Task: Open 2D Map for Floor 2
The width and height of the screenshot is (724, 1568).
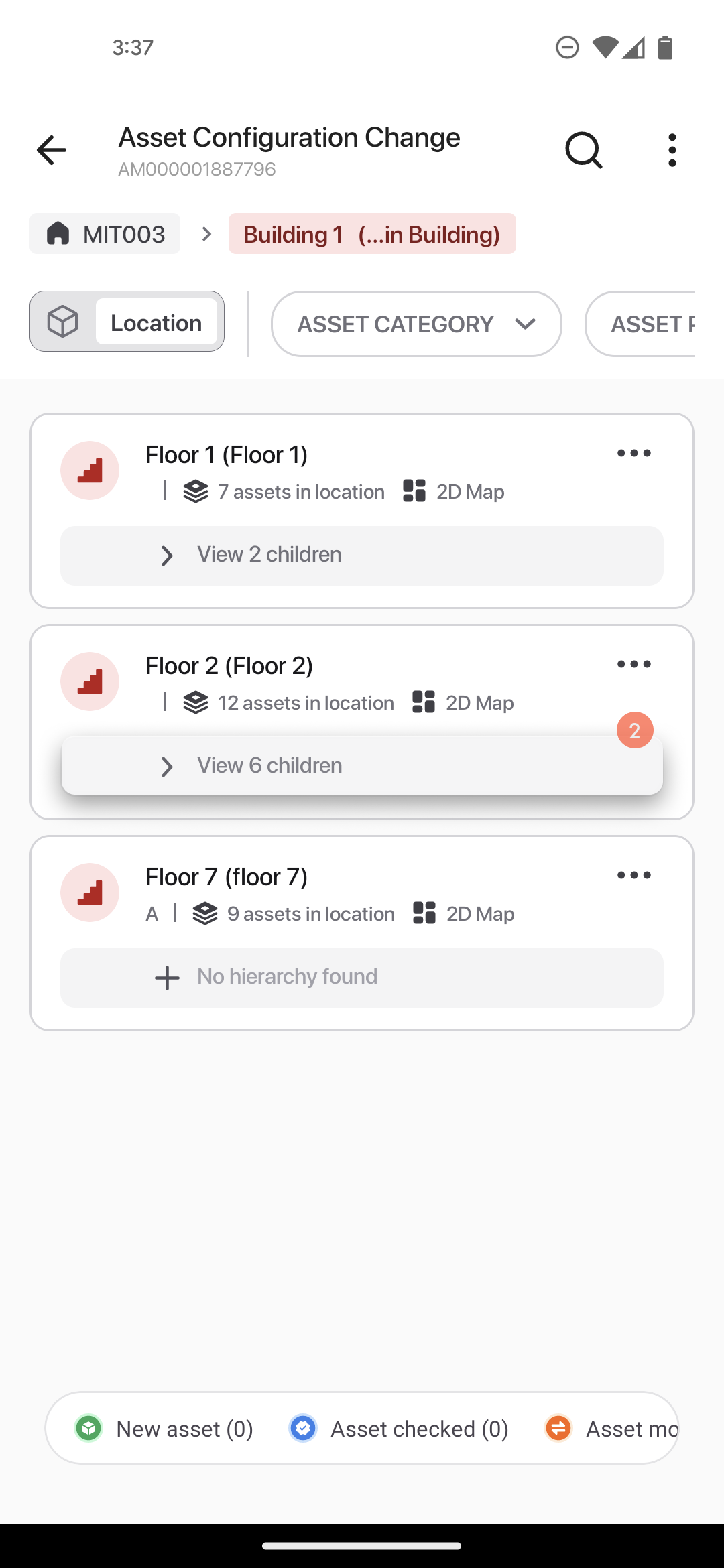Action: pyautogui.click(x=463, y=702)
